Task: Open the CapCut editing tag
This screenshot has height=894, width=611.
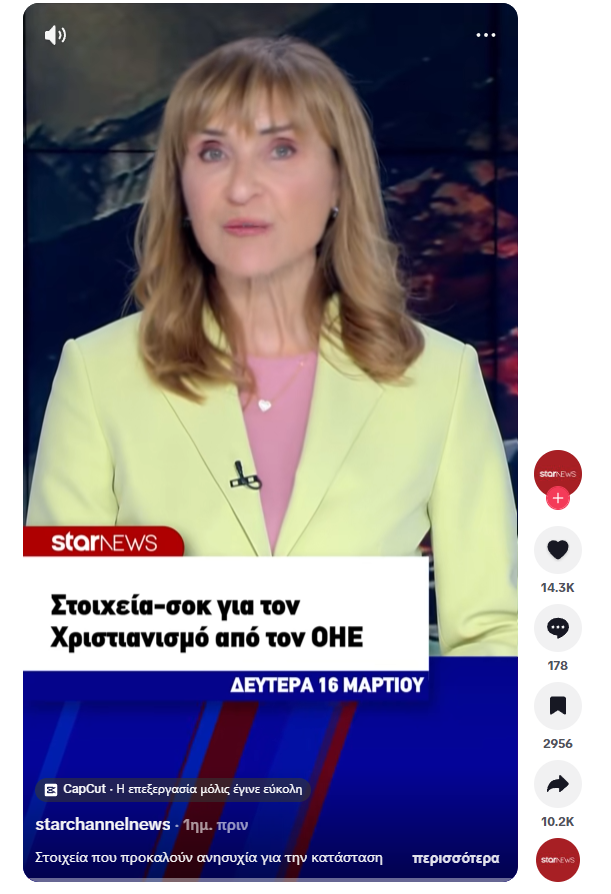Action: tap(172, 789)
